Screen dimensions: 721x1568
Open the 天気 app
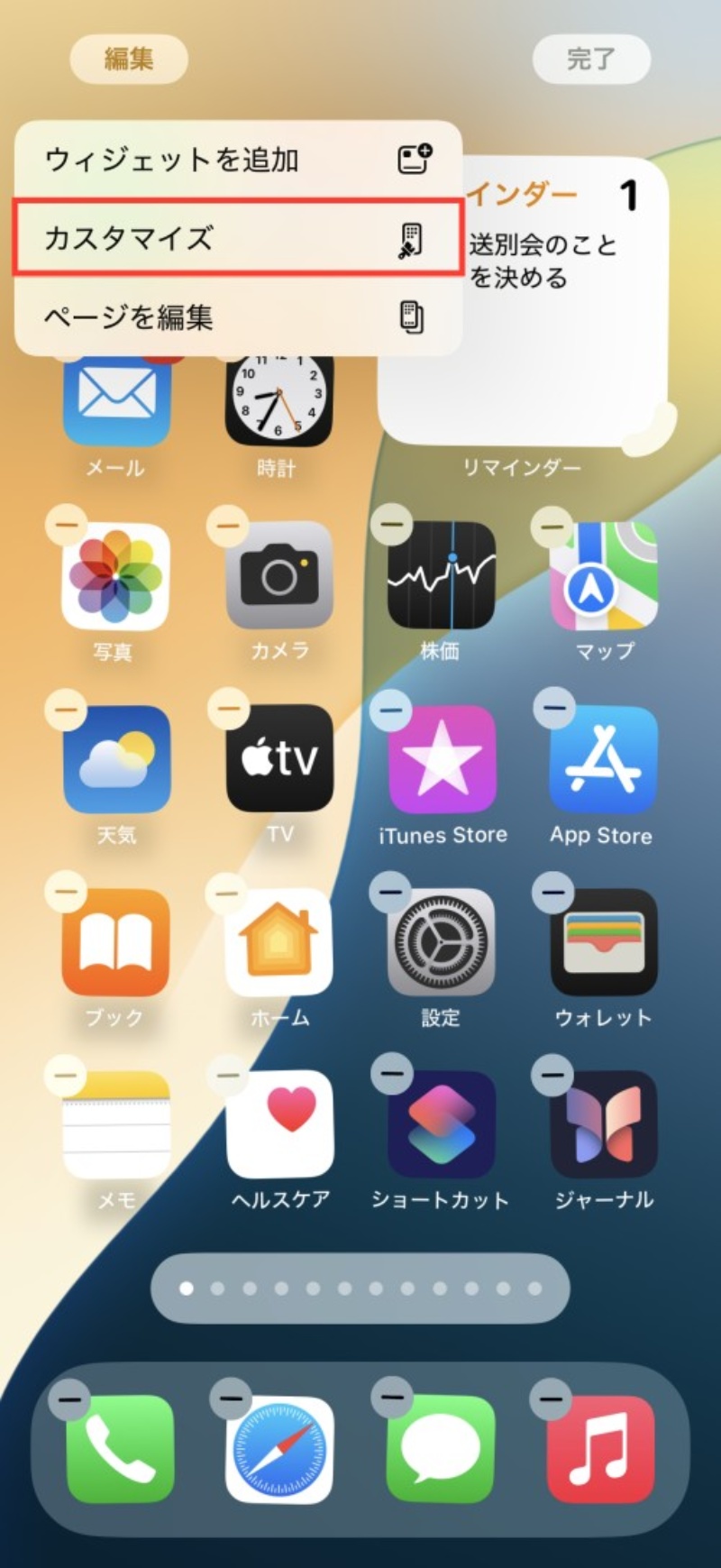(115, 759)
